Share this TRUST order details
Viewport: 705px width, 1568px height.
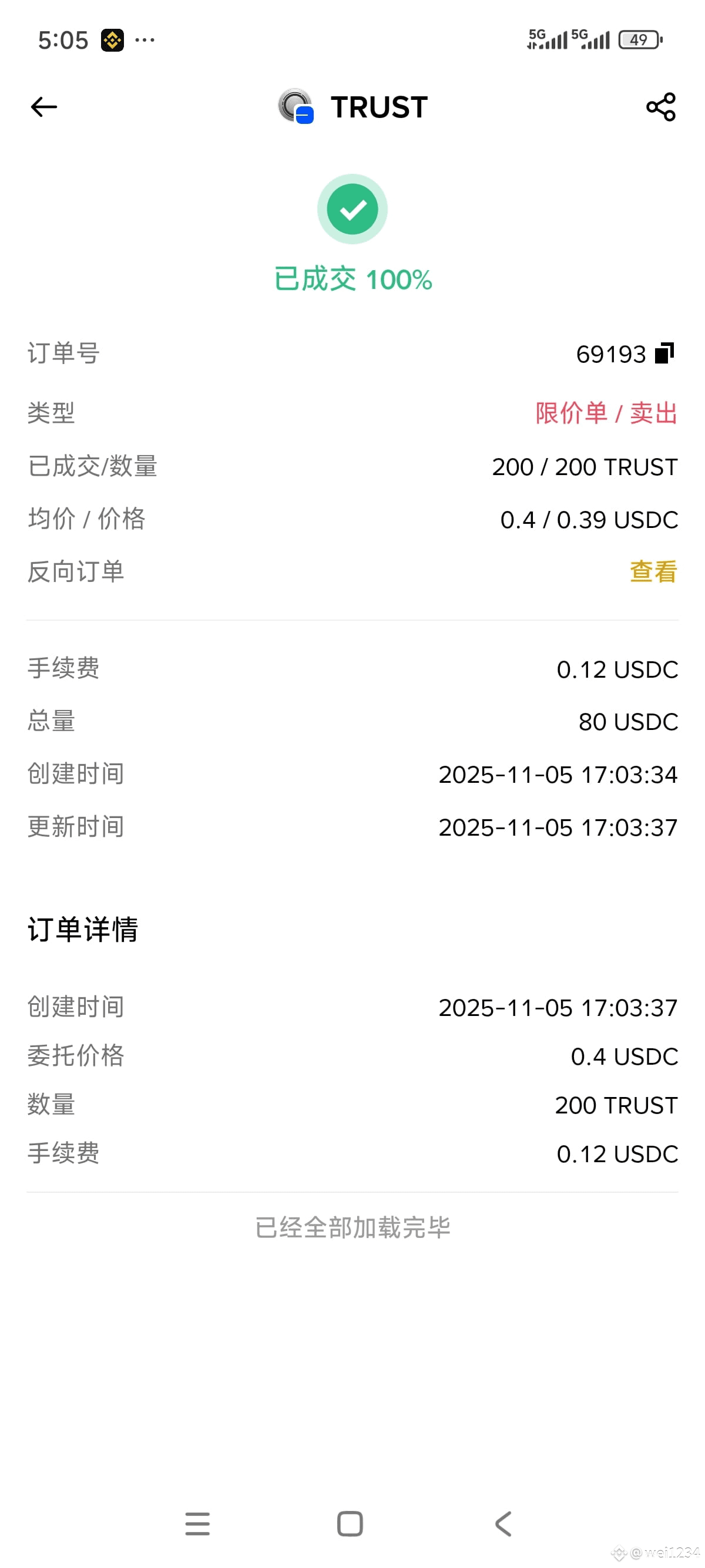[x=660, y=107]
